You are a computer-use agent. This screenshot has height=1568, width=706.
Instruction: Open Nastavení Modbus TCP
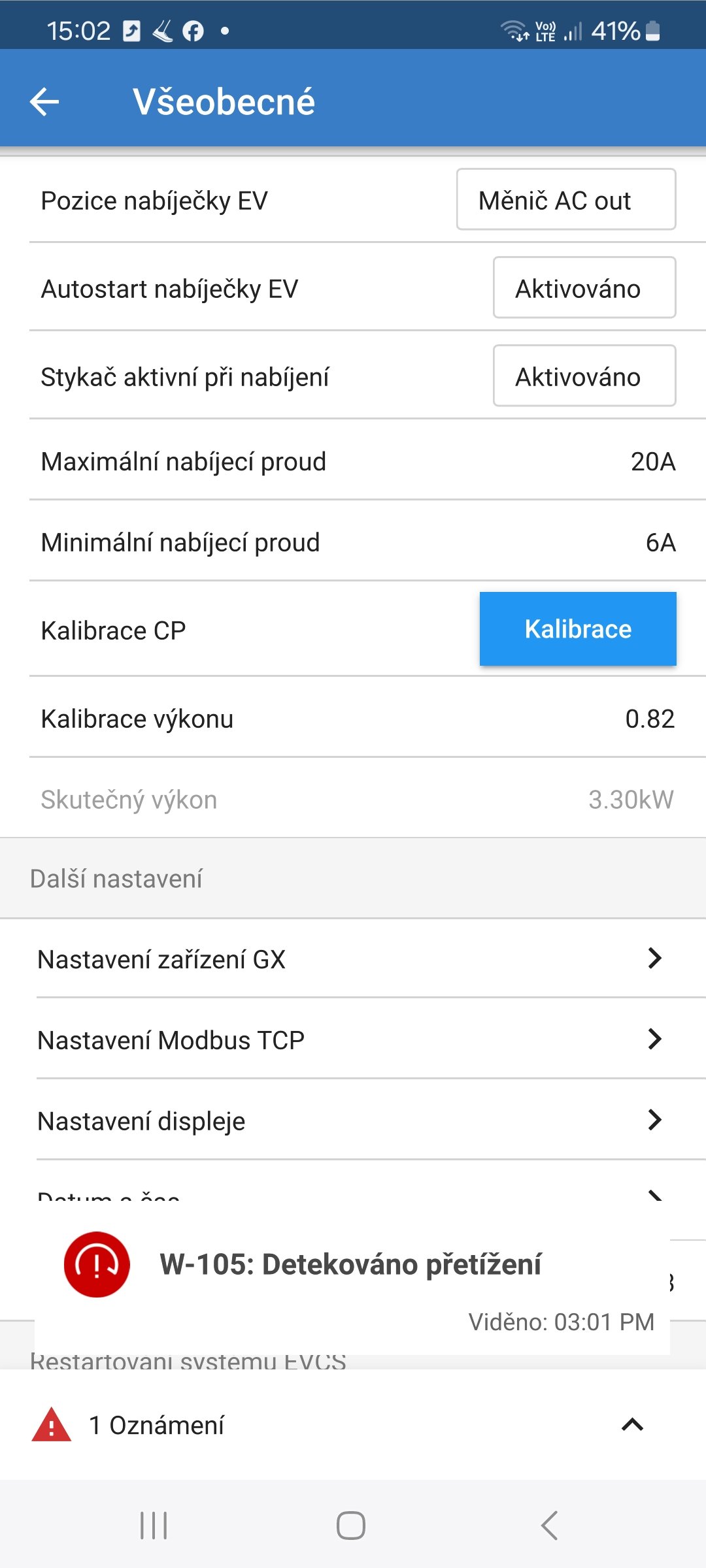click(x=353, y=1039)
